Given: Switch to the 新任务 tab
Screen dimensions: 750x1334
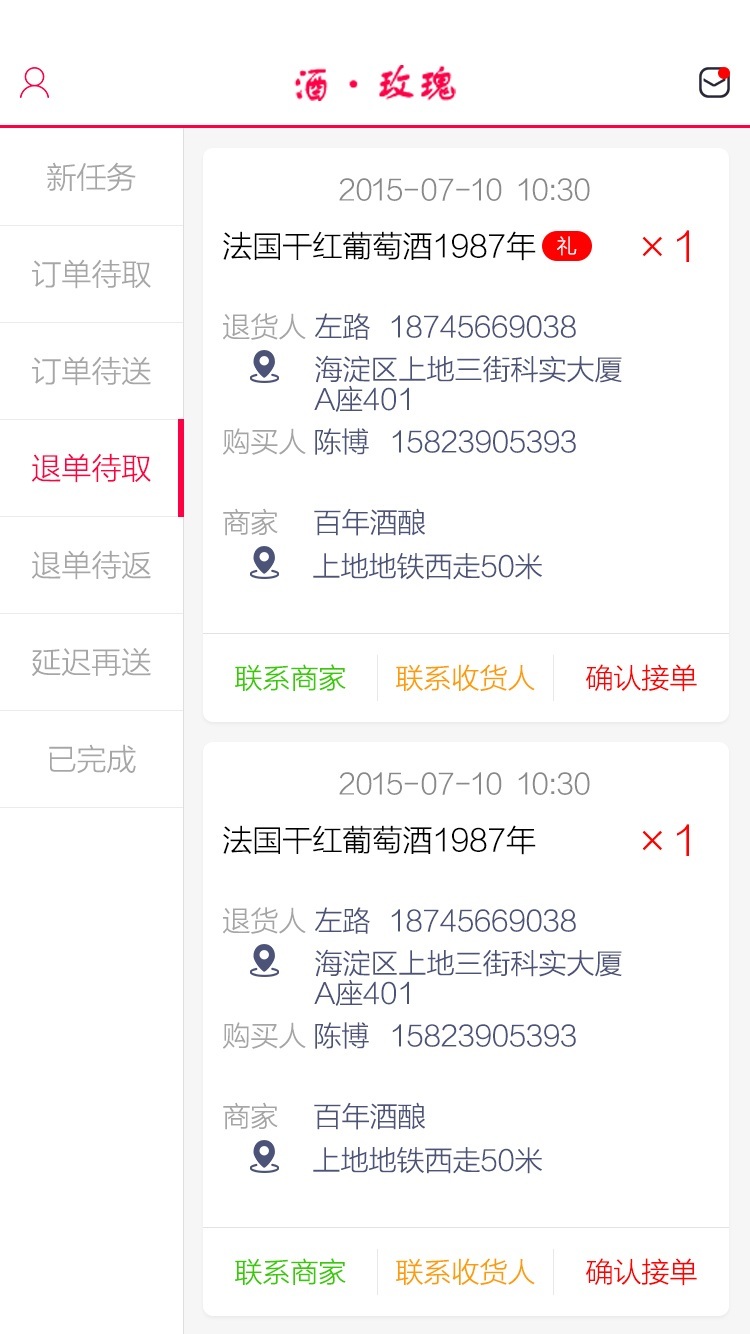Looking at the screenshot, I should (x=91, y=177).
